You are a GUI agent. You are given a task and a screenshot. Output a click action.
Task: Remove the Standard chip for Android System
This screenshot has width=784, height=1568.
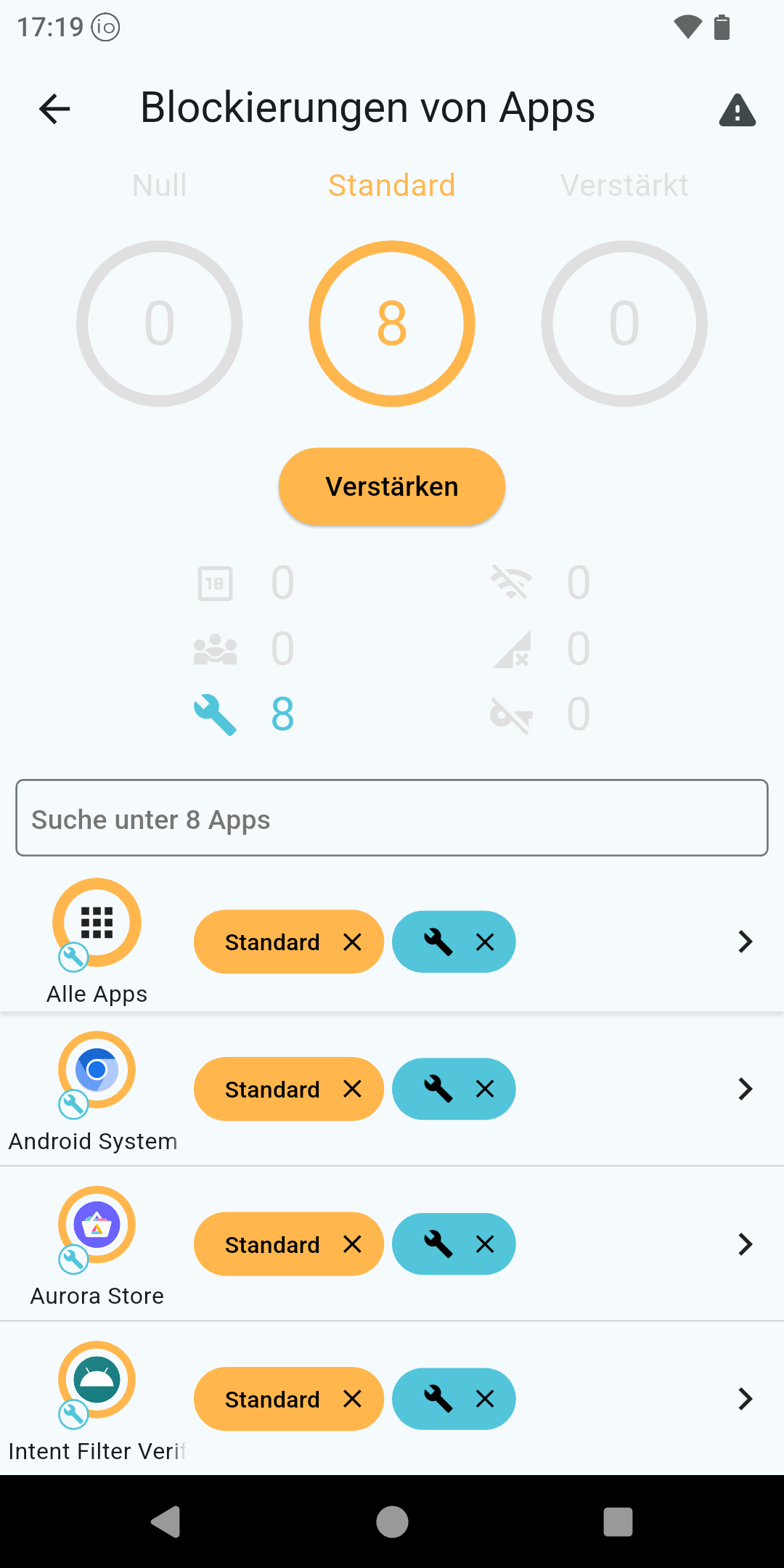pyautogui.click(x=353, y=1089)
